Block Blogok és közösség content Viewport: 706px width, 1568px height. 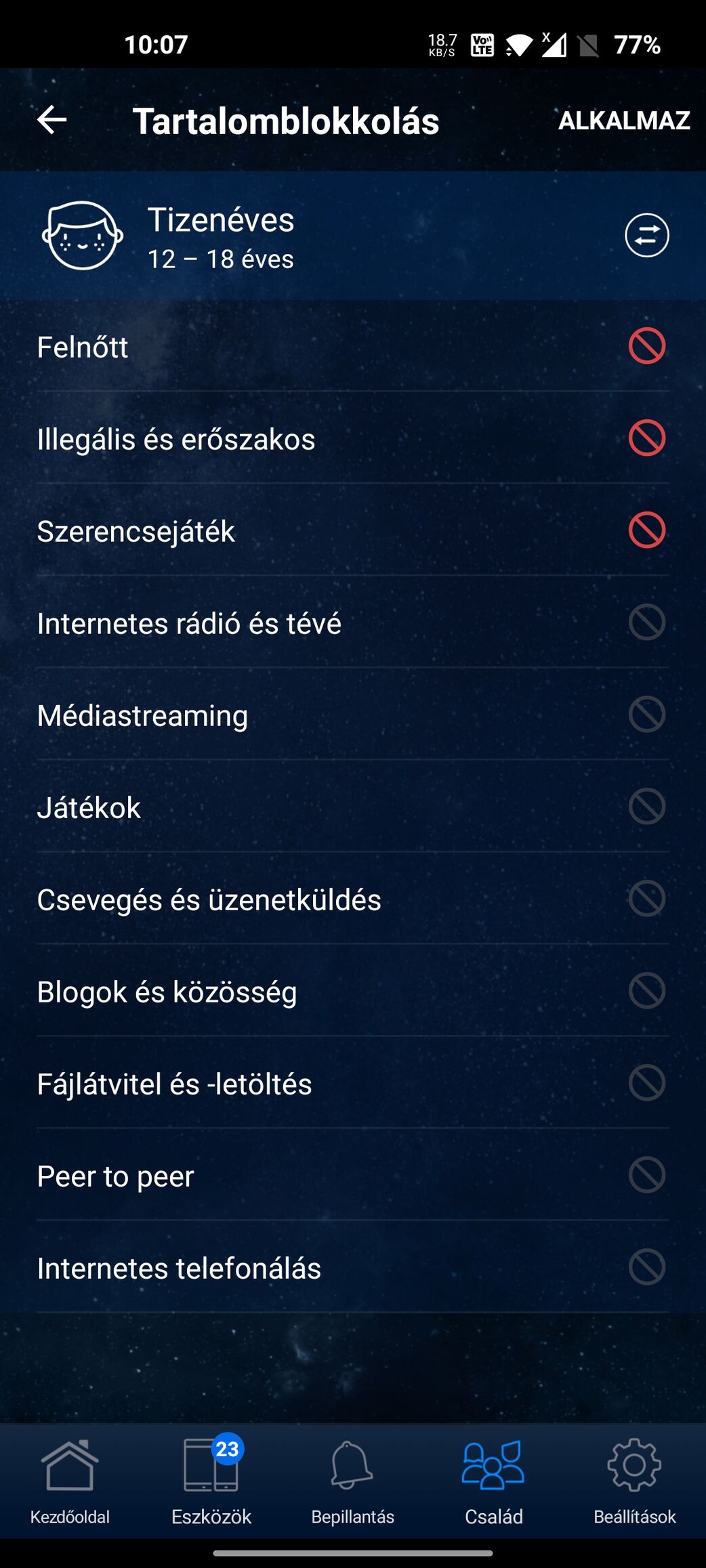click(646, 991)
